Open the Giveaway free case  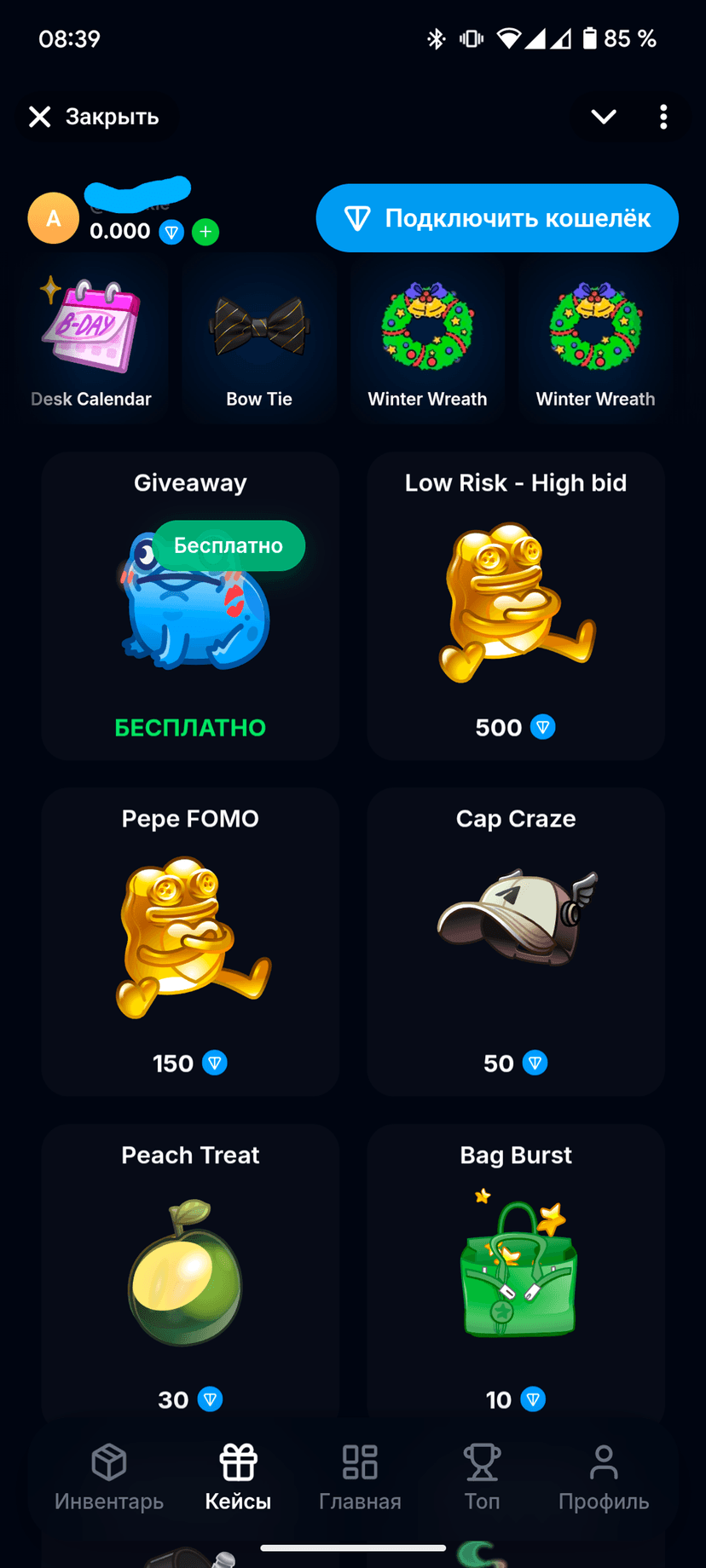190,606
